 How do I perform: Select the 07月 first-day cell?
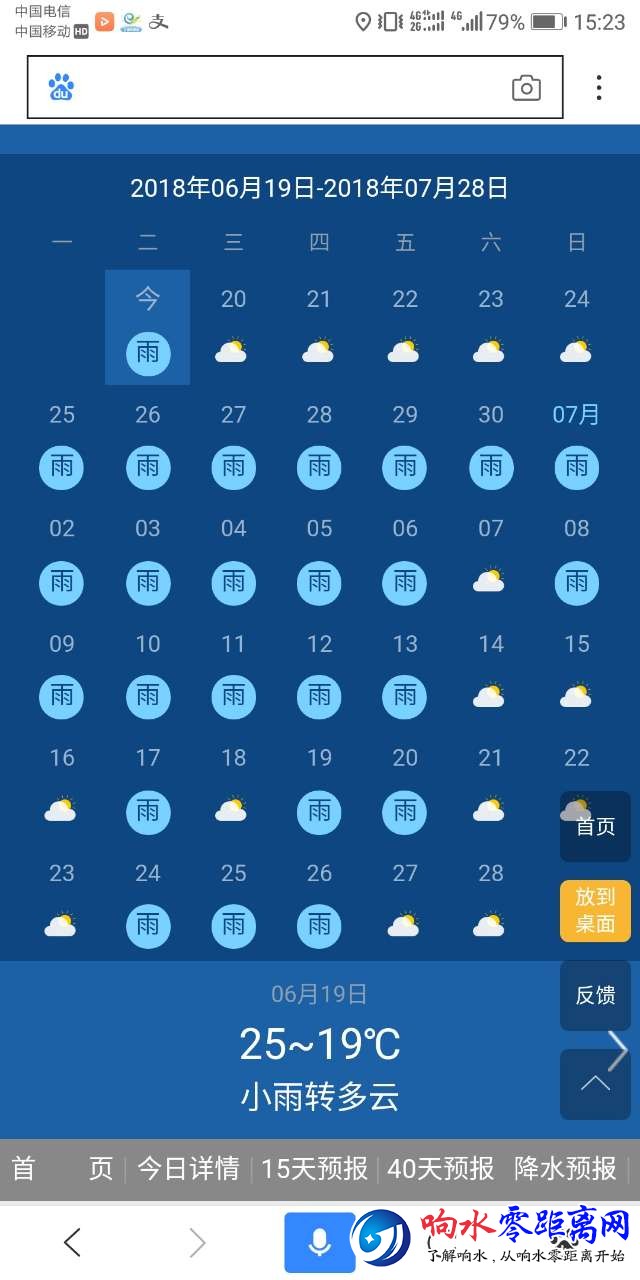576,442
